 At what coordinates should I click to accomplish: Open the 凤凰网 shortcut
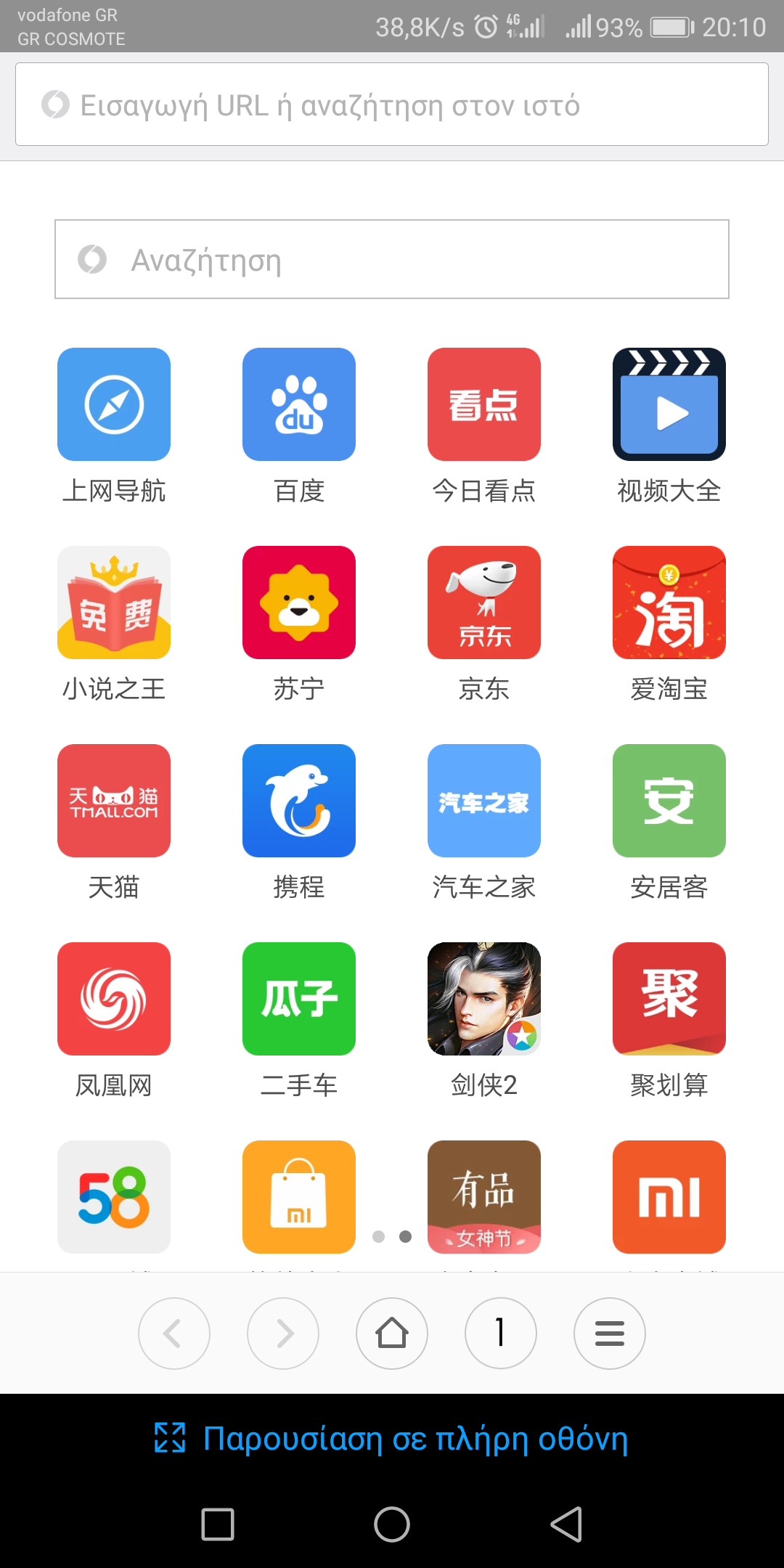click(x=114, y=999)
